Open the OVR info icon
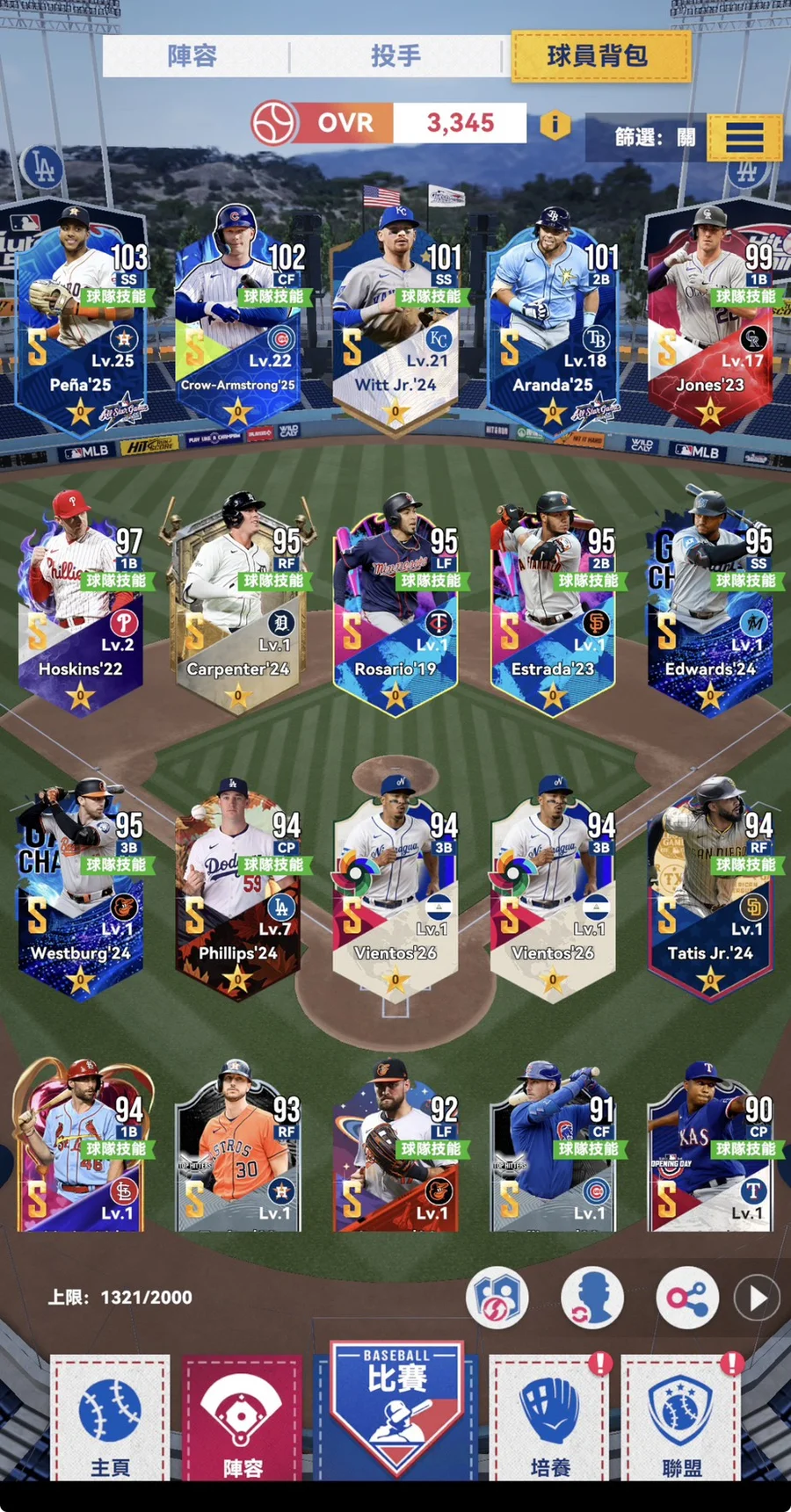Image resolution: width=791 pixels, height=1512 pixels. 555,125
